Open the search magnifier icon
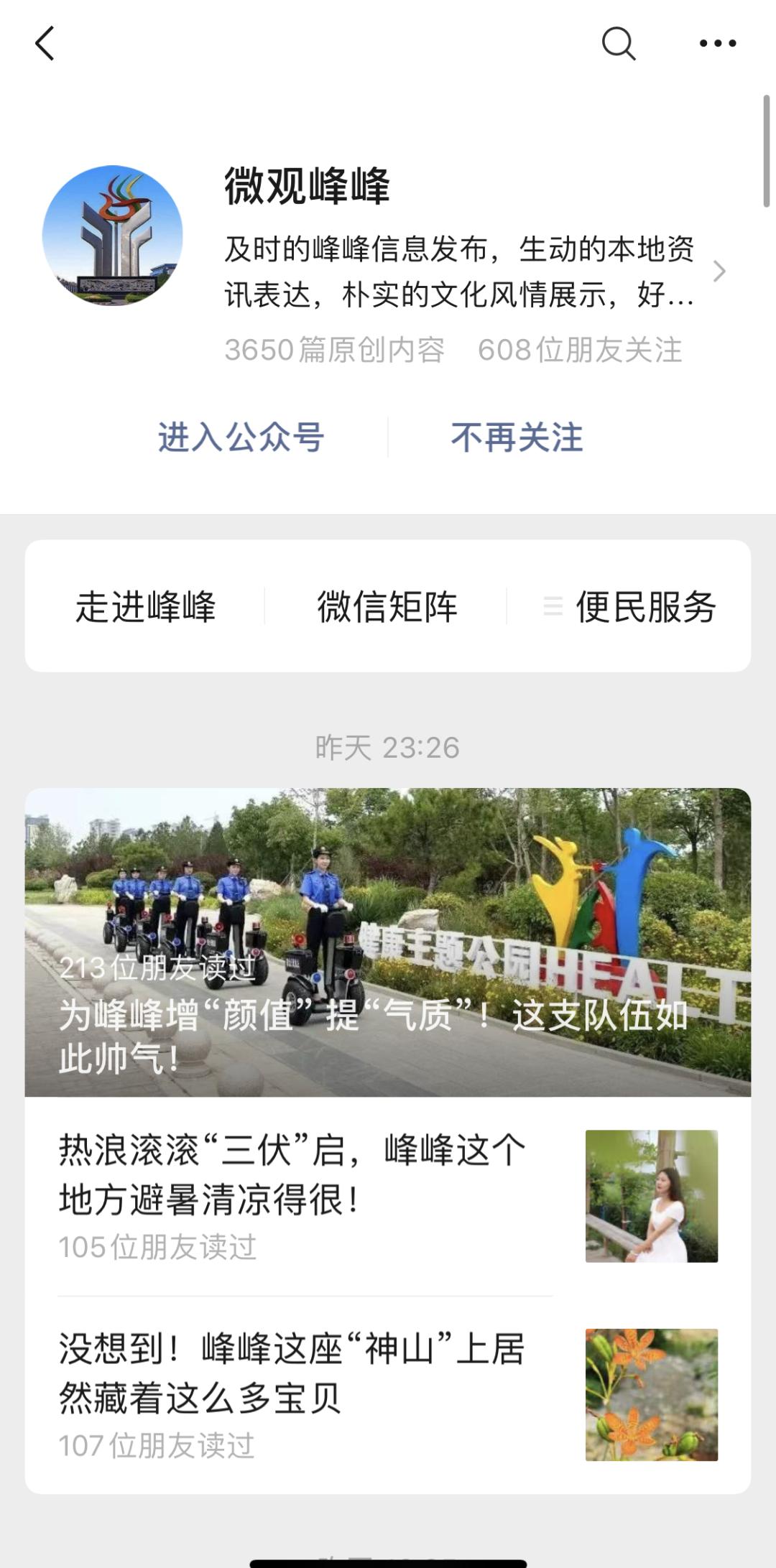 (618, 44)
